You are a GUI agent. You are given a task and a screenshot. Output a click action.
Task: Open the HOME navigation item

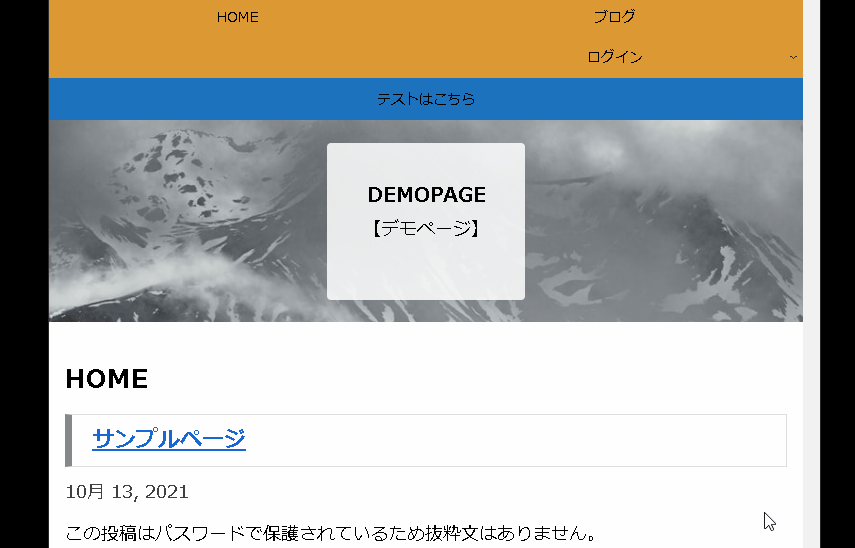237,17
